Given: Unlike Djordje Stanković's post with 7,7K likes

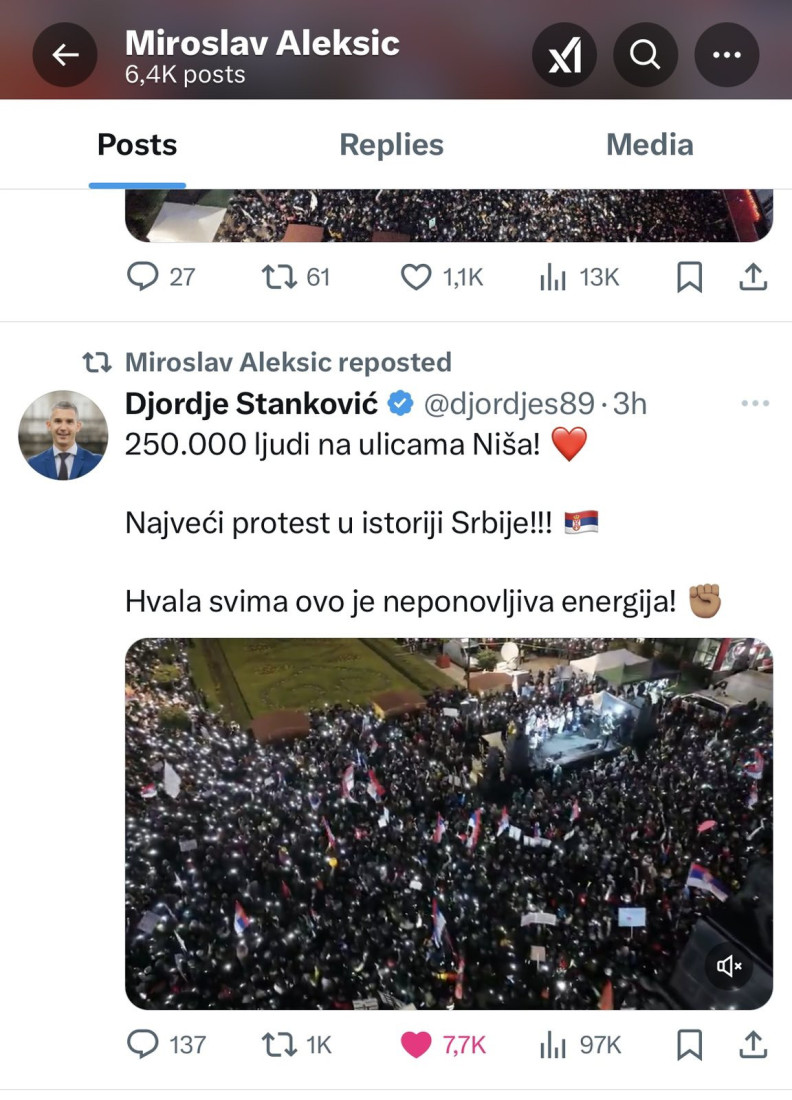Looking at the screenshot, I should tap(416, 1045).
